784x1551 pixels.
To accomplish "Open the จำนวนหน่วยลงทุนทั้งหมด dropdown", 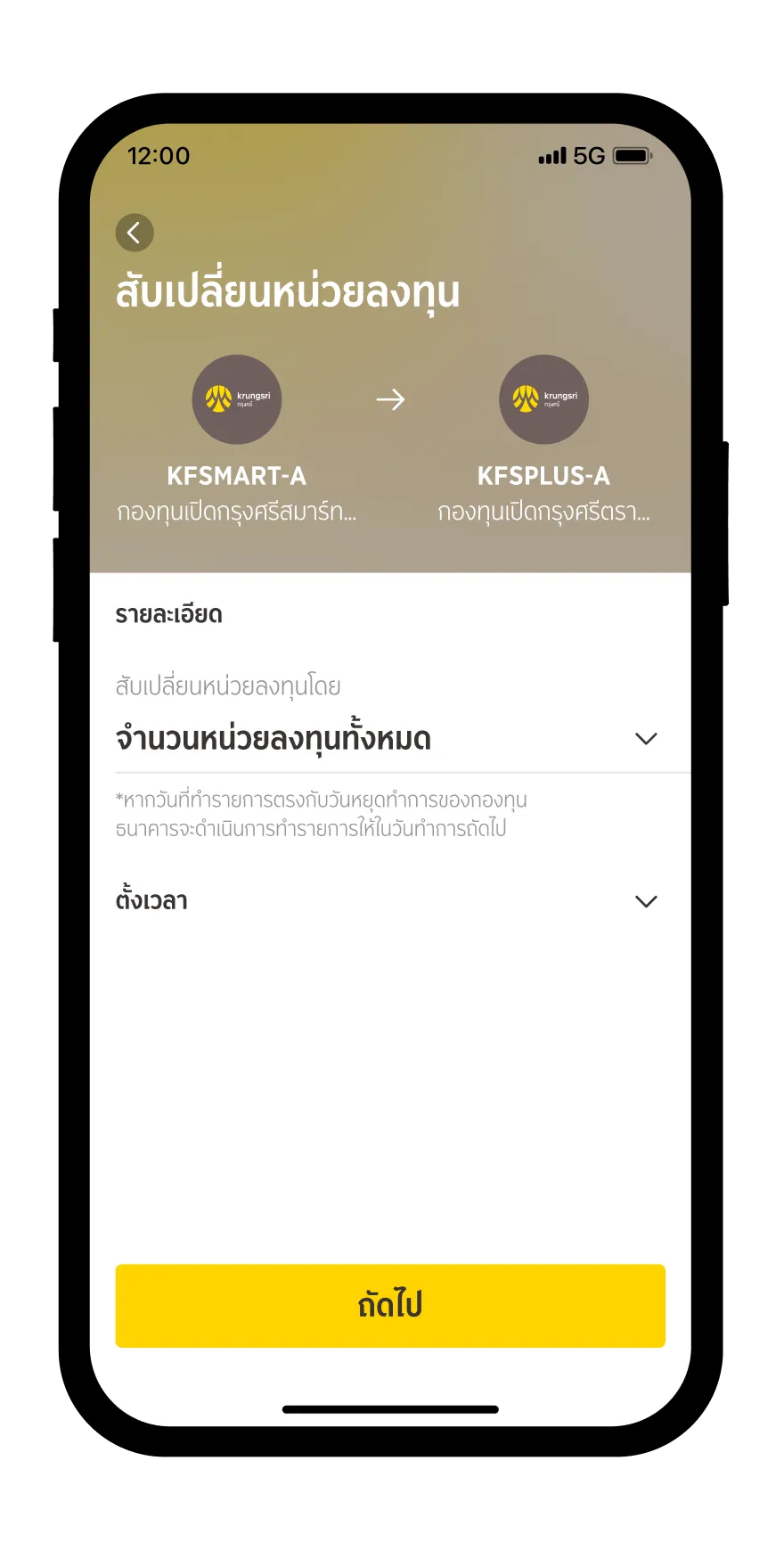I will click(645, 739).
